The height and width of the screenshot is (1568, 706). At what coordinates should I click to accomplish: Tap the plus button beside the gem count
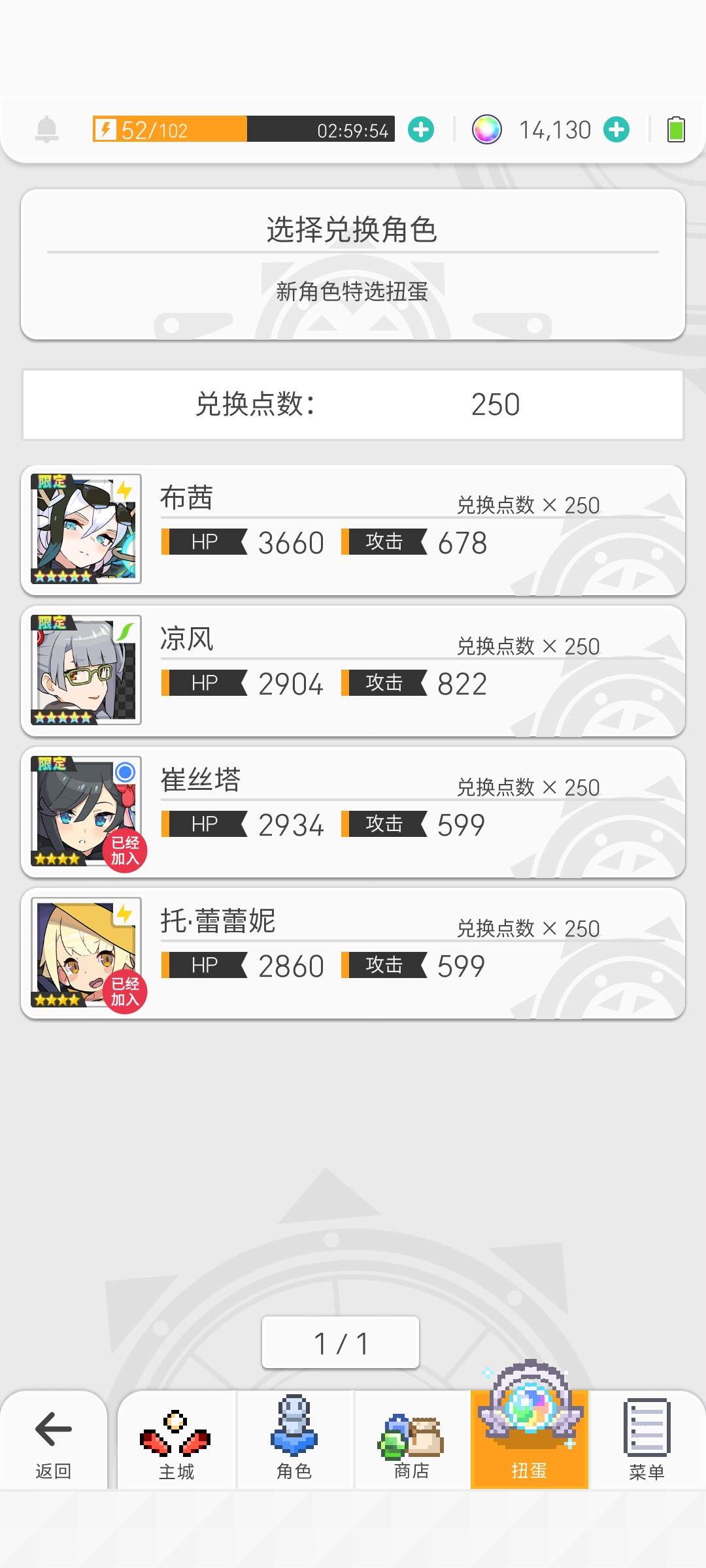point(615,129)
